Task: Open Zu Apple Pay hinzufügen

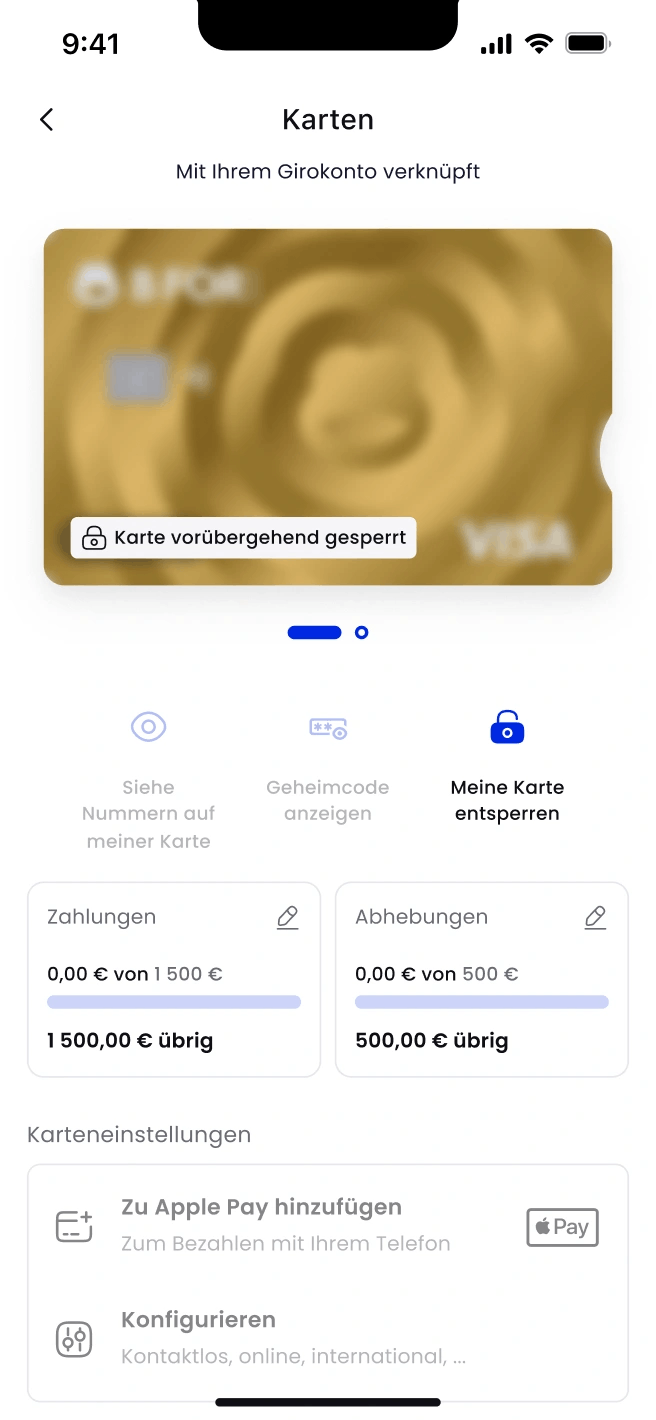Action: (327, 1225)
